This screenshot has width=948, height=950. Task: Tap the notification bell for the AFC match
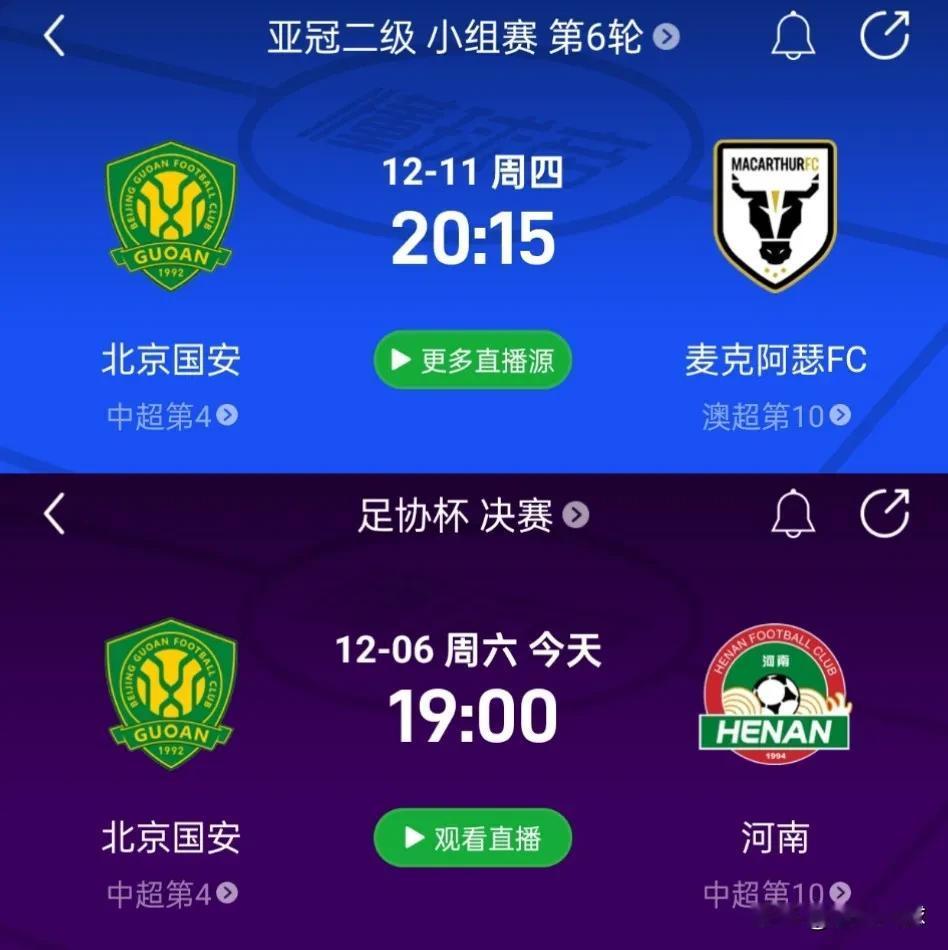coord(793,33)
